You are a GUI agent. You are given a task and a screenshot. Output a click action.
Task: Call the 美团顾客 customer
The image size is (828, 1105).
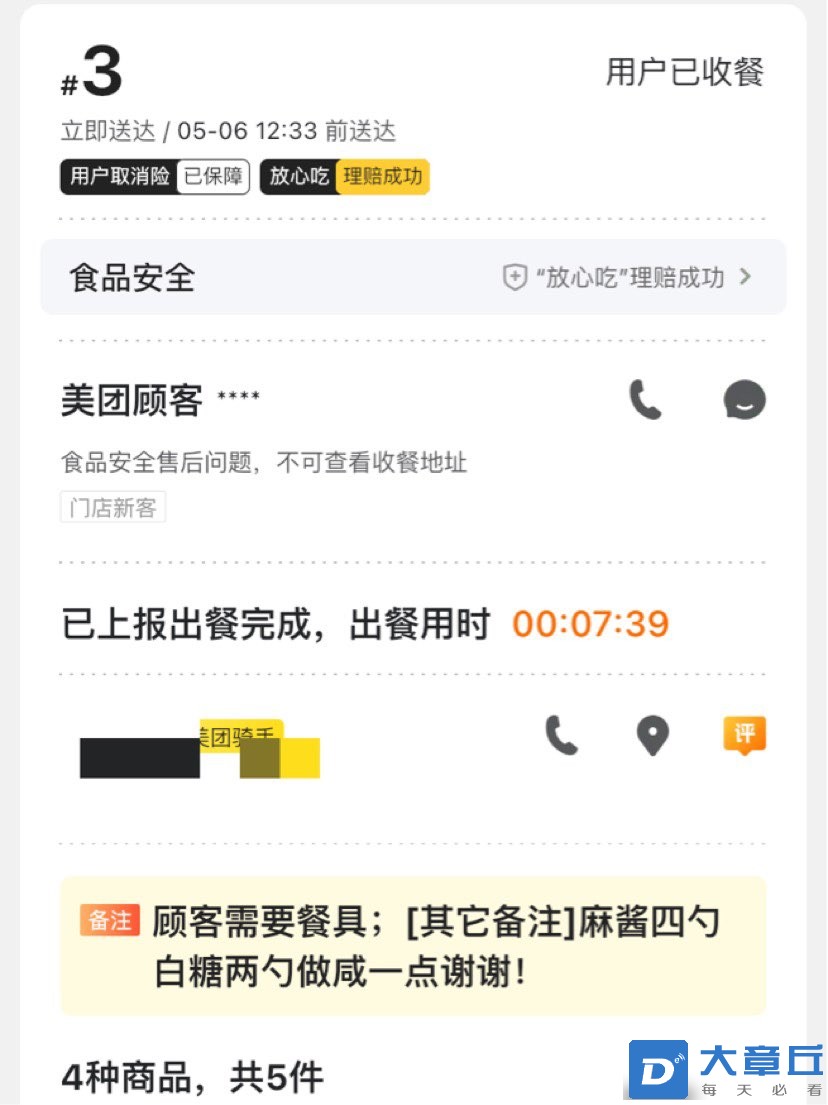(645, 400)
